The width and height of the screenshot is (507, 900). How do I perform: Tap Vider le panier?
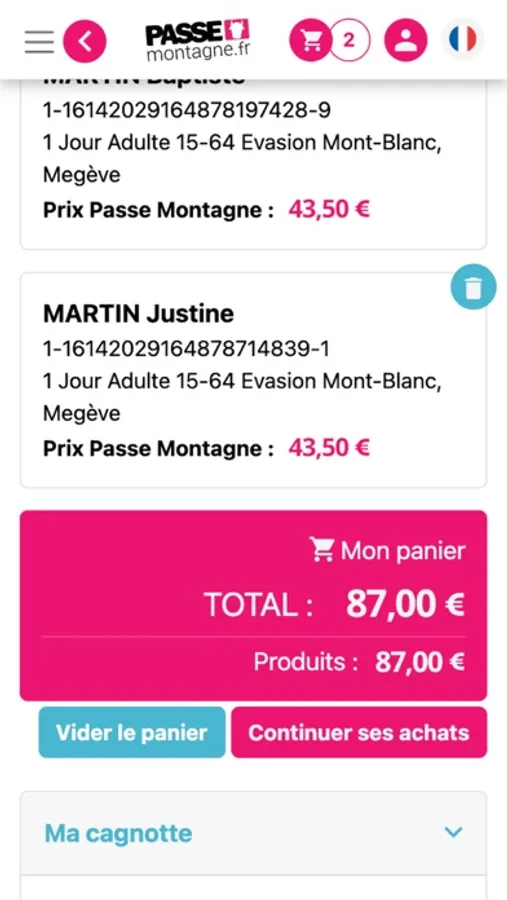[131, 732]
